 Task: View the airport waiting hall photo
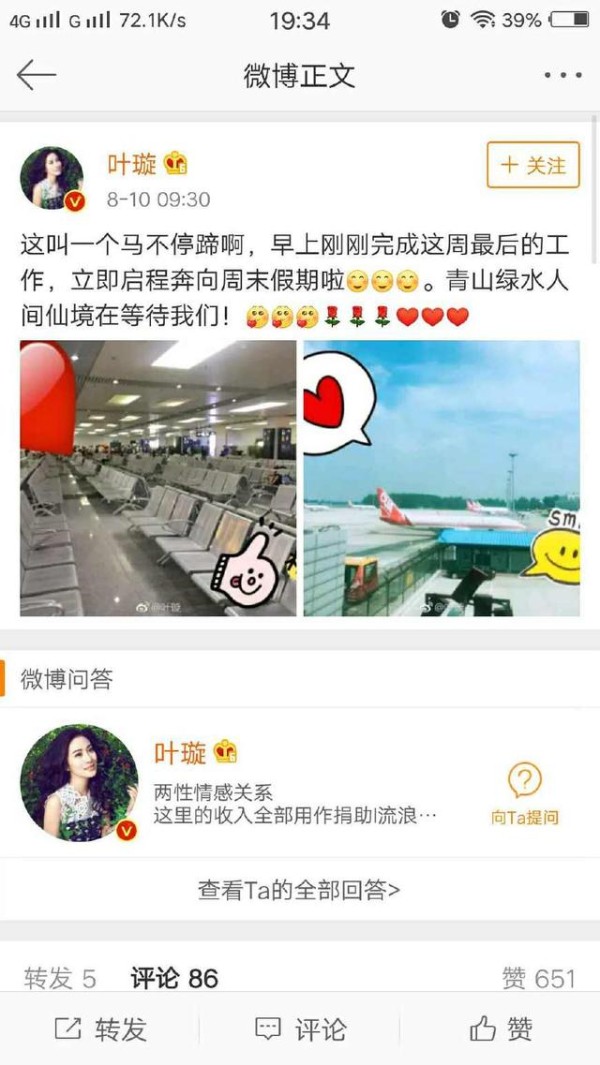158,478
